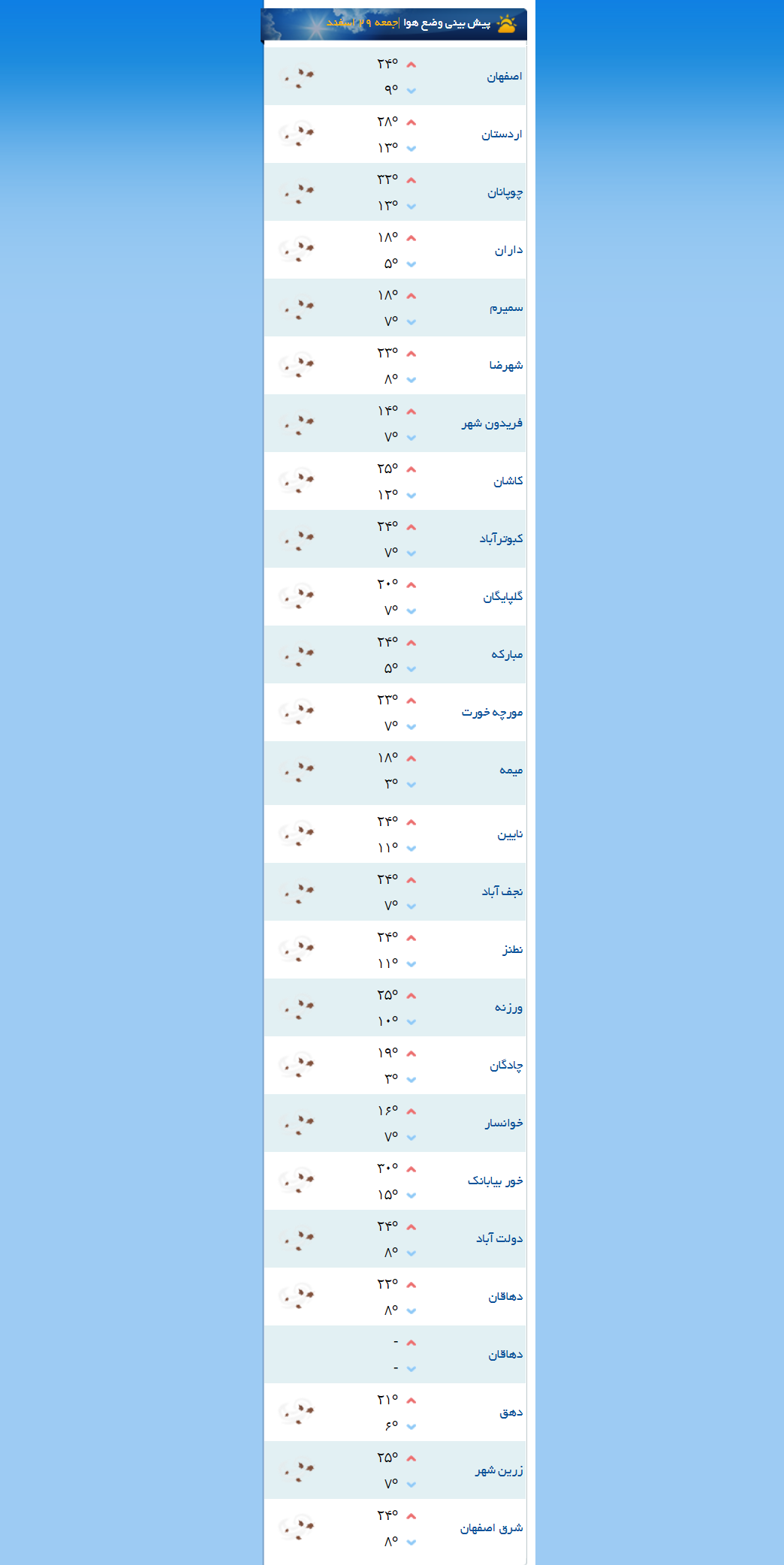Screen dimensions: 784x1565
Task: Open the فریدون شهر forecast link
Action: pos(492,424)
